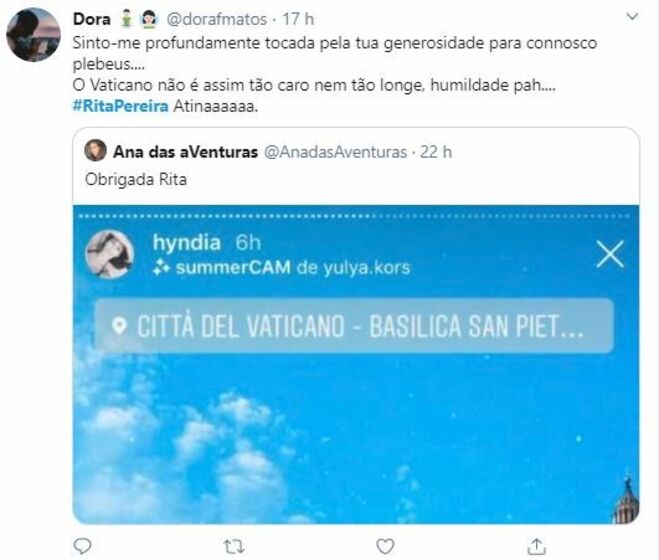The height and width of the screenshot is (560, 659).
Task: Retweet Dora's tweet
Action: pyautogui.click(x=233, y=545)
